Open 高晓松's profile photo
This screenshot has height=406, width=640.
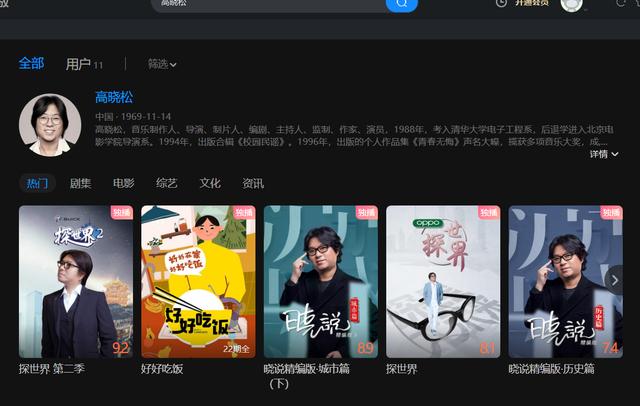click(50, 123)
